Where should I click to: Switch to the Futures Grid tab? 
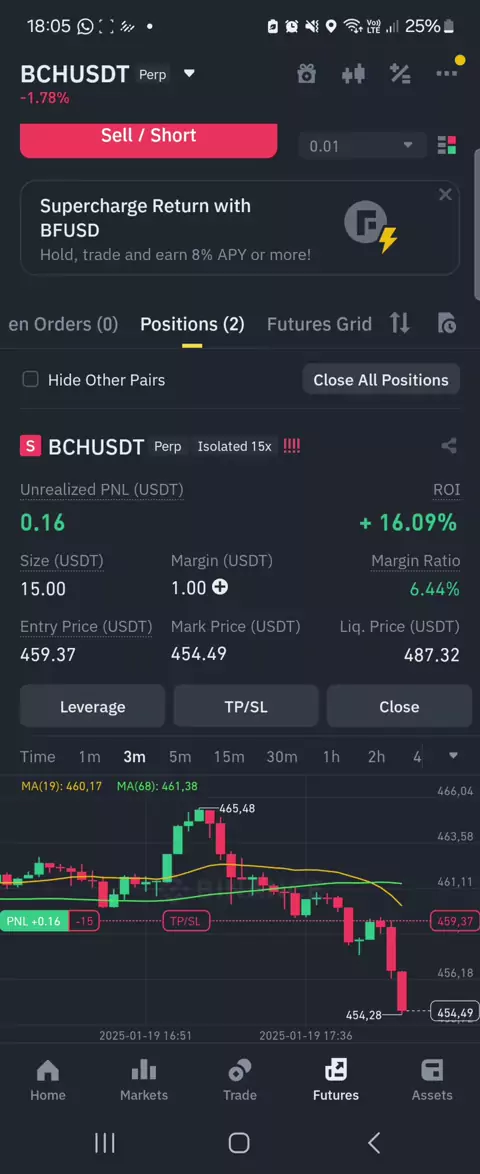click(x=319, y=324)
